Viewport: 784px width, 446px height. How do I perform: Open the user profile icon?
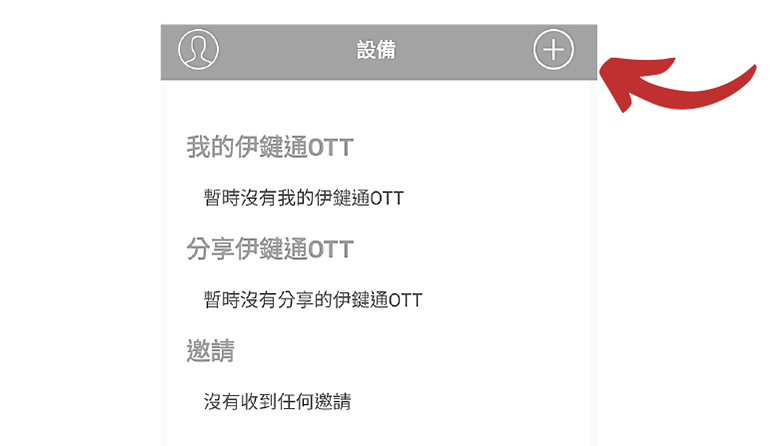198,50
